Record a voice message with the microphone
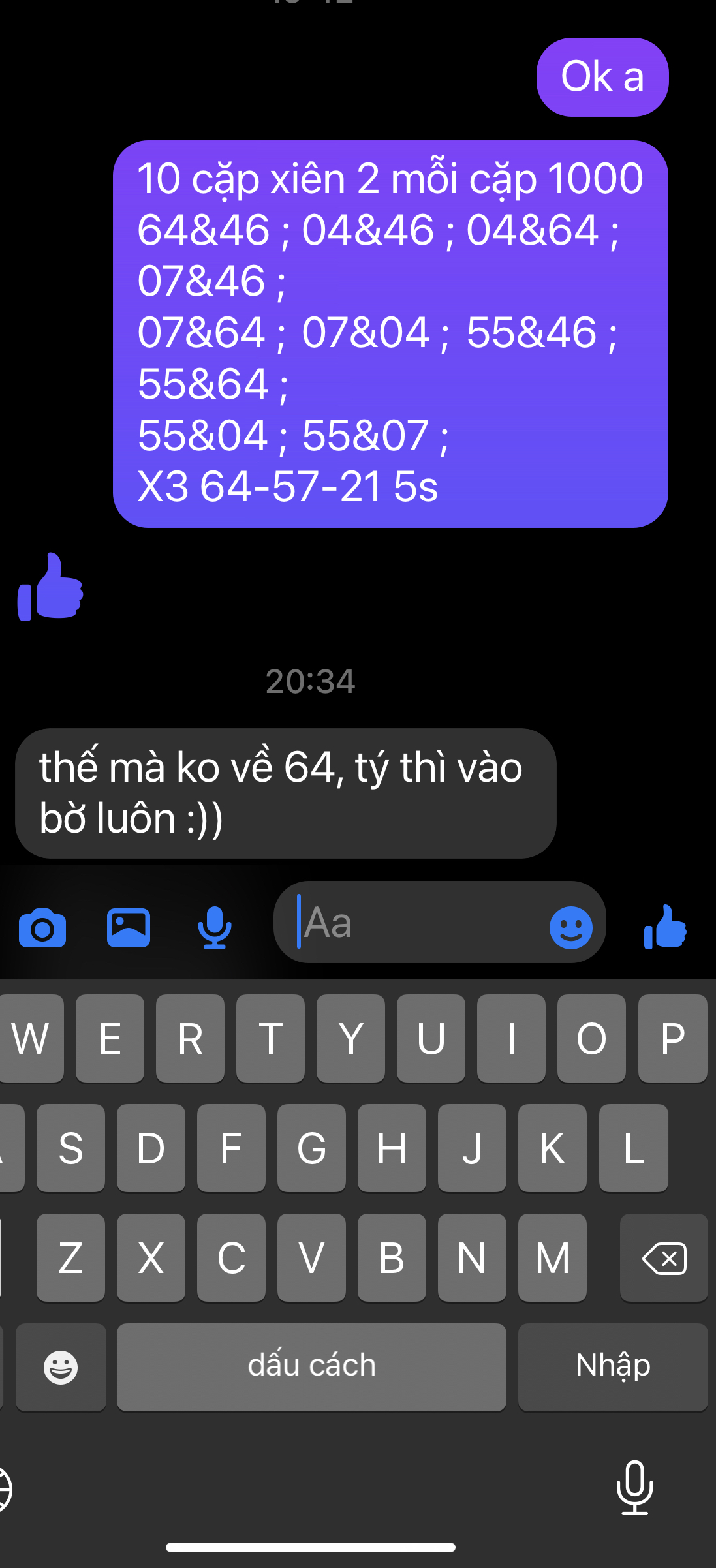Viewport: 716px width, 1568px height. 215,927
